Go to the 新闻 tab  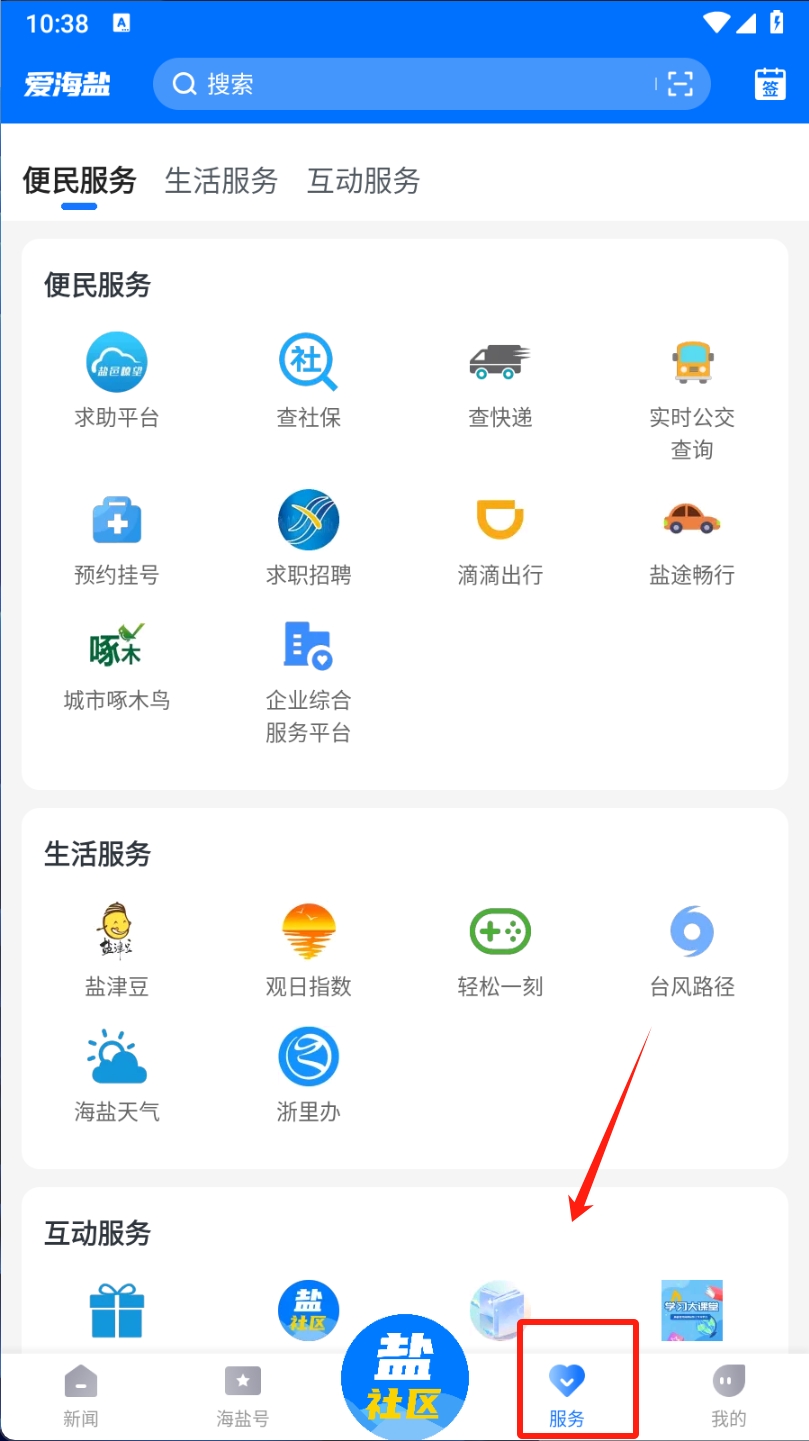81,1396
